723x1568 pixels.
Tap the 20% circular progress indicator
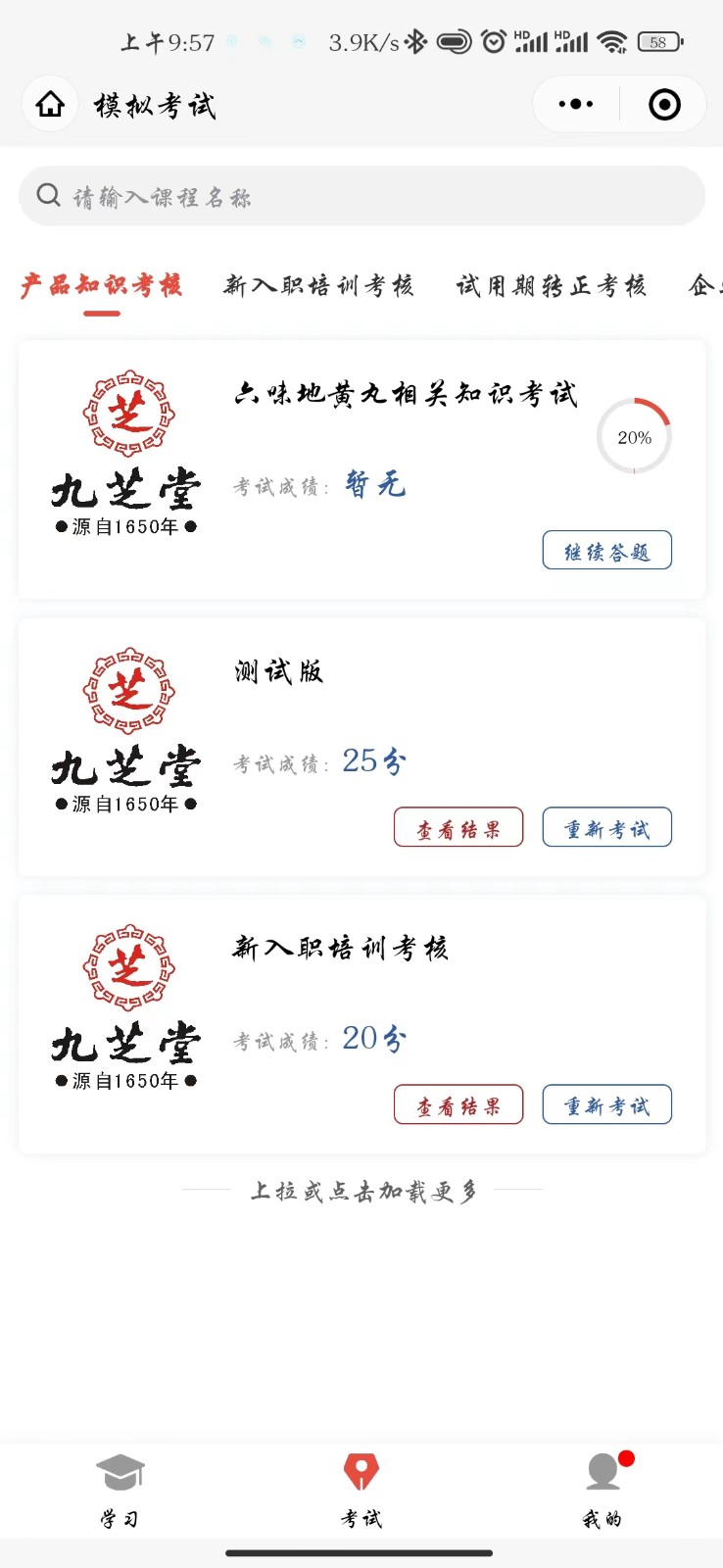point(633,436)
